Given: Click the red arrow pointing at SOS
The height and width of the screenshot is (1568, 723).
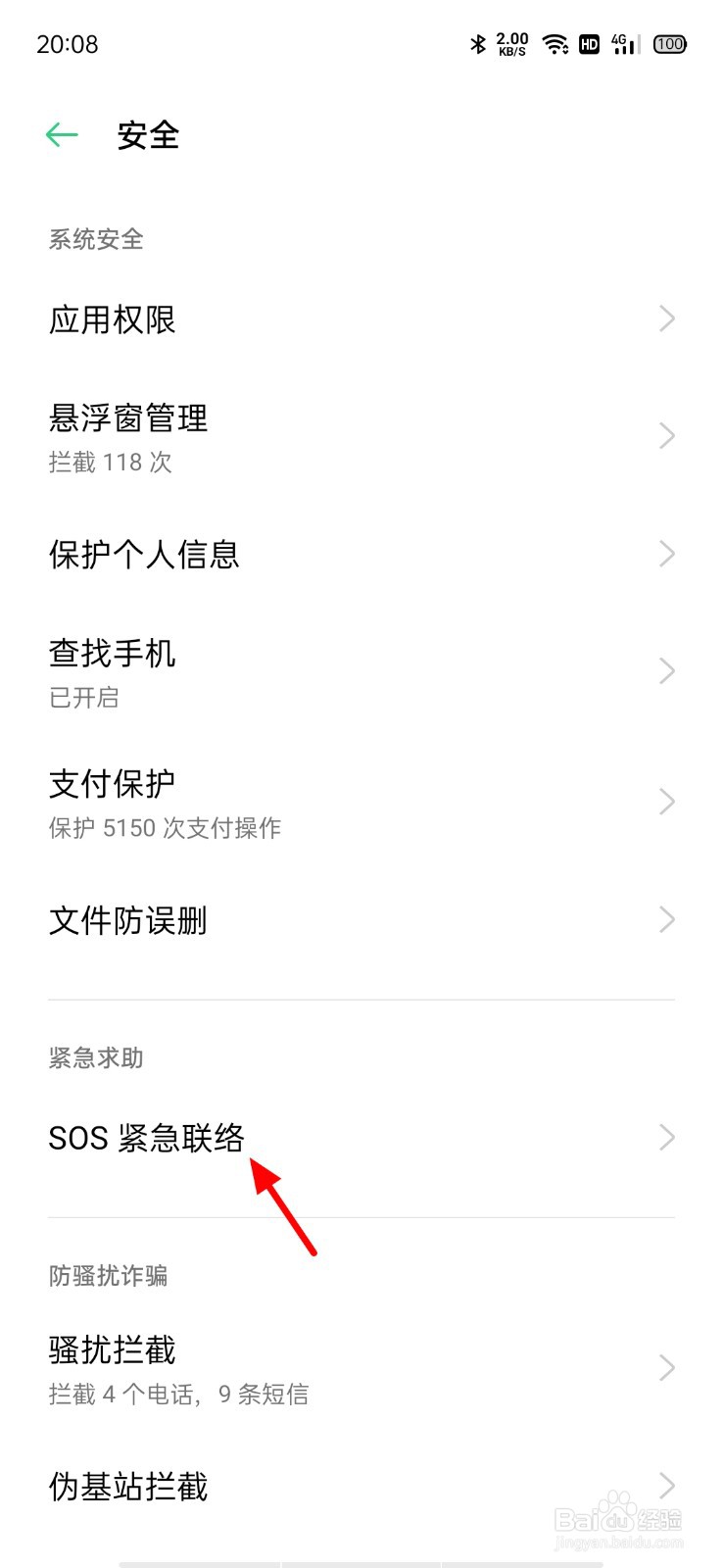Looking at the screenshot, I should (x=284, y=1205).
